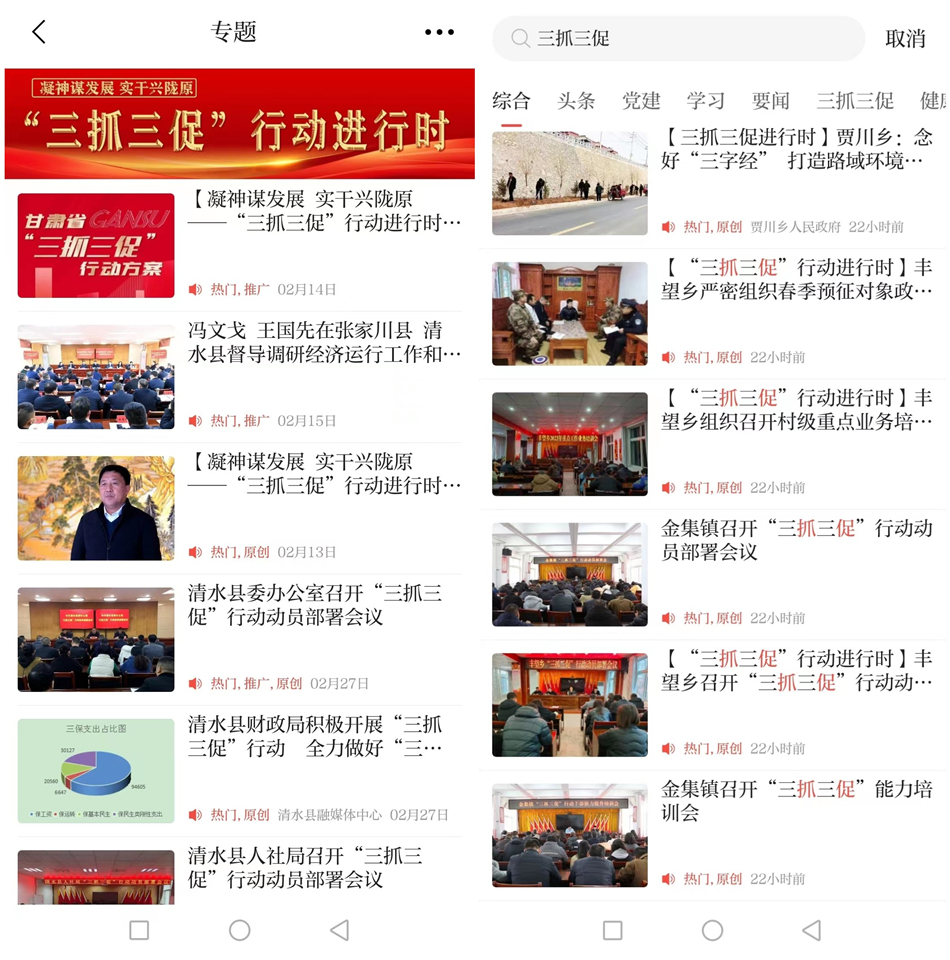Open 丰望乡 春季预征 article
950x960 pixels.
click(x=796, y=280)
